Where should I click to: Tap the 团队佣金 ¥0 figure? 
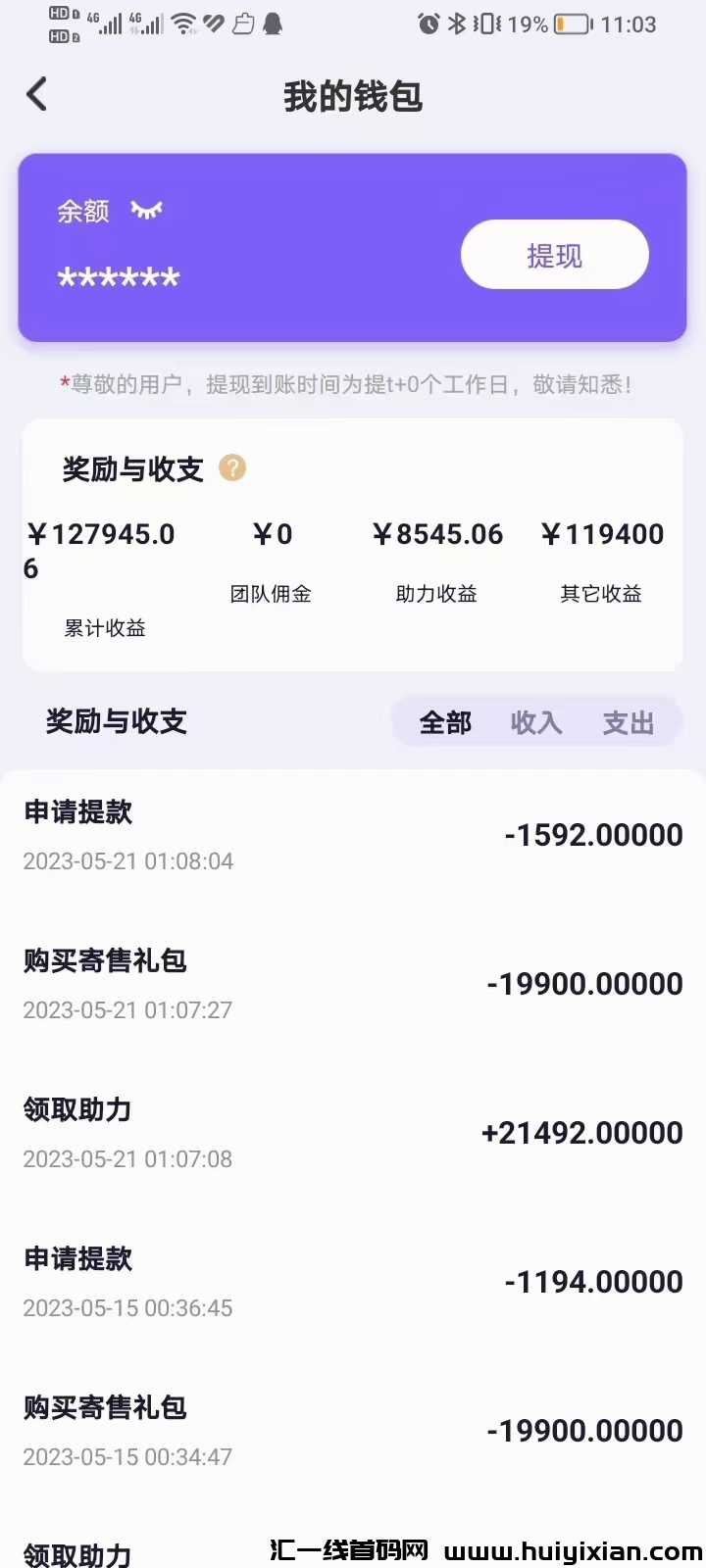[271, 534]
